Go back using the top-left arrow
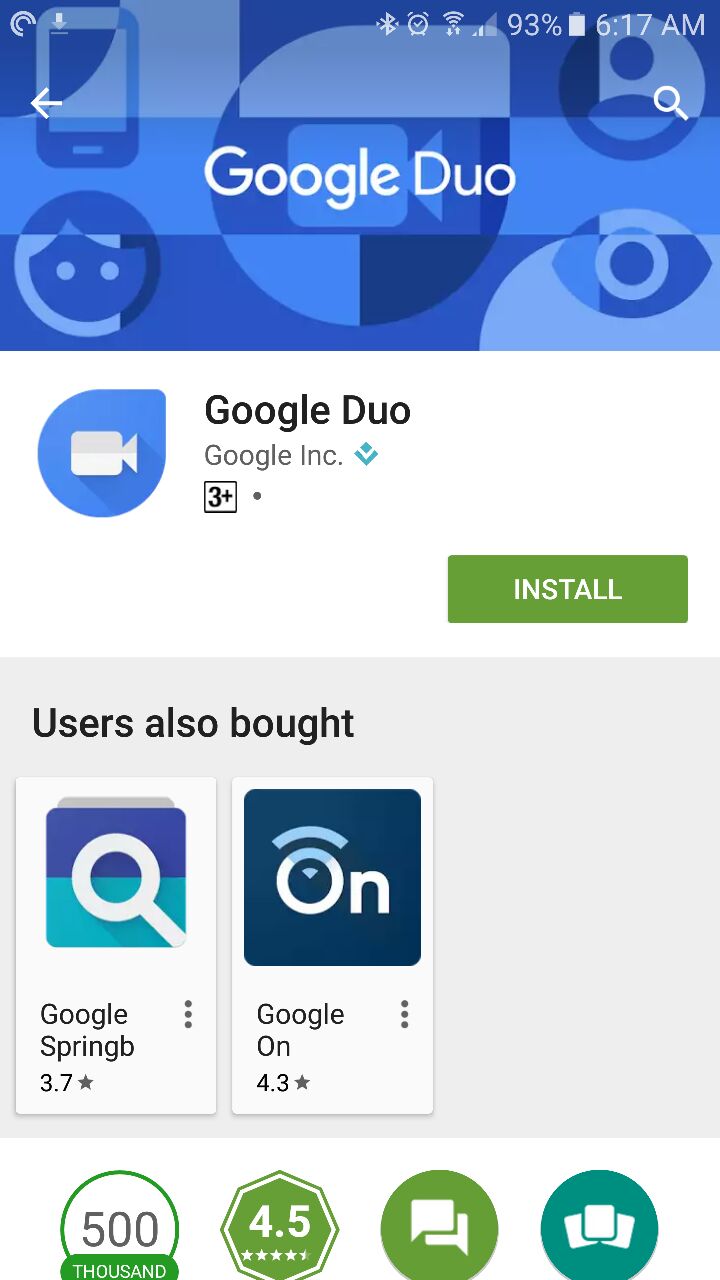The height and width of the screenshot is (1280, 720). [46, 103]
